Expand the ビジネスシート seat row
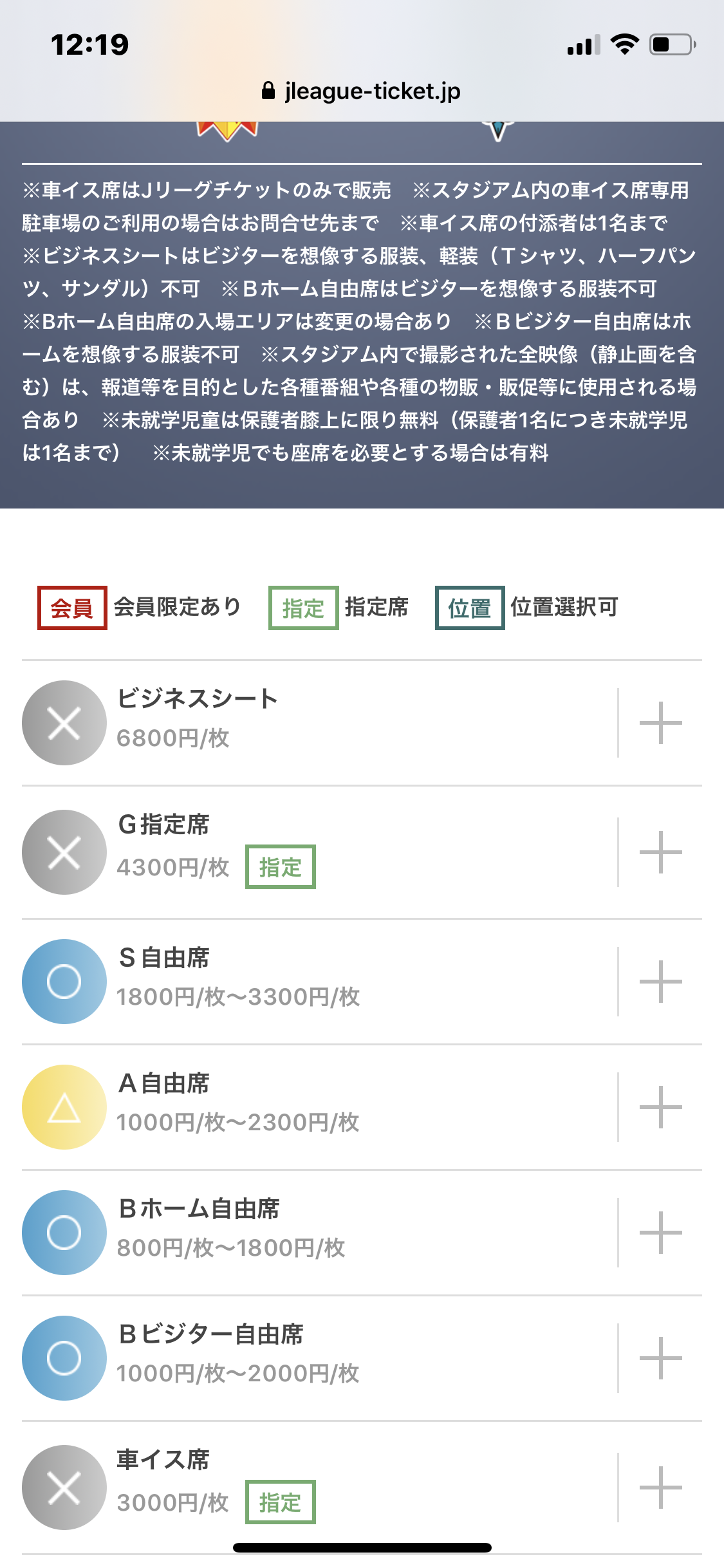The height and width of the screenshot is (1568, 724). 660,723
